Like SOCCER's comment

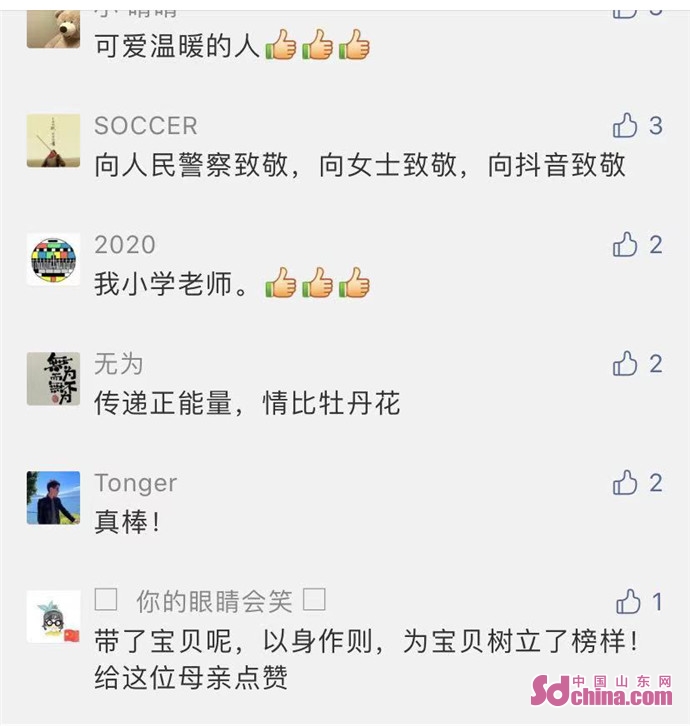click(626, 125)
